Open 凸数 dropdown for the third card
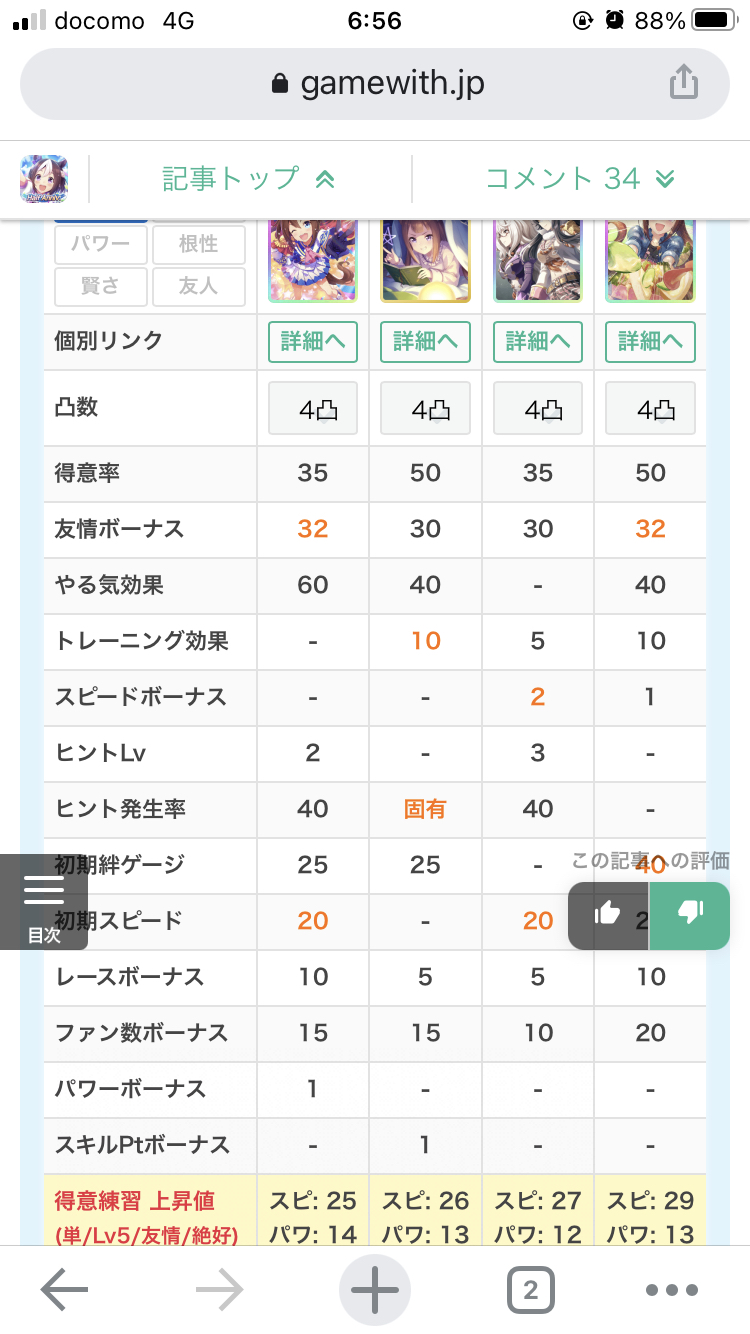The height and width of the screenshot is (1334, 750). [538, 409]
